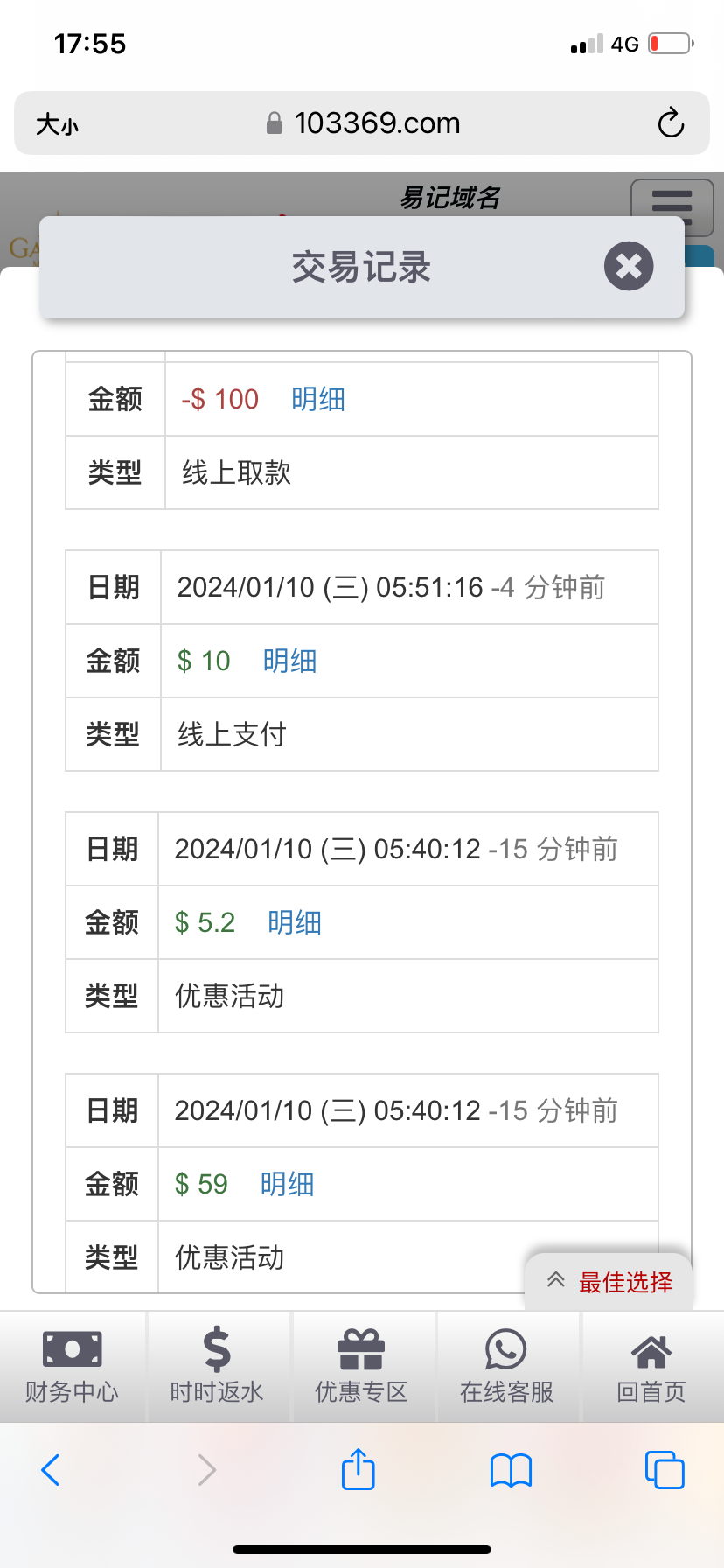Show 明细 for the $ 59 优惠活动
Image resolution: width=724 pixels, height=1568 pixels.
[287, 1185]
